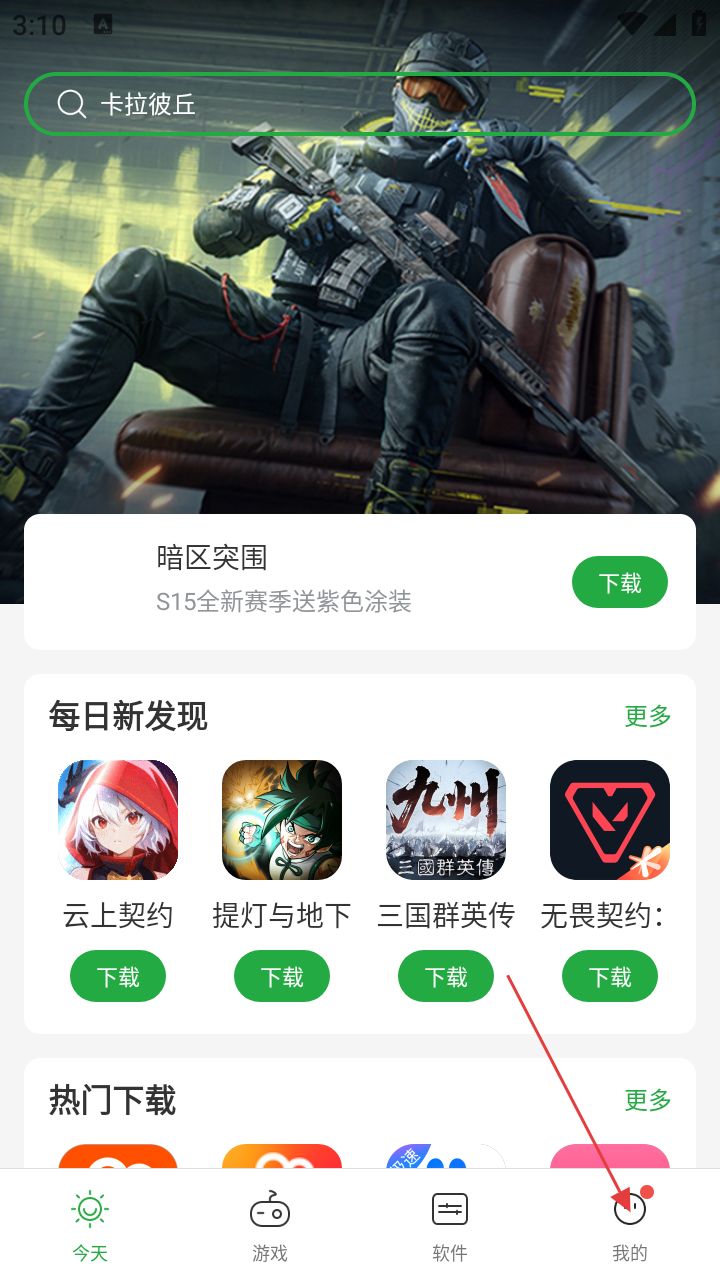Switch to the 游戏 tab
The image size is (720, 1280).
270,1225
